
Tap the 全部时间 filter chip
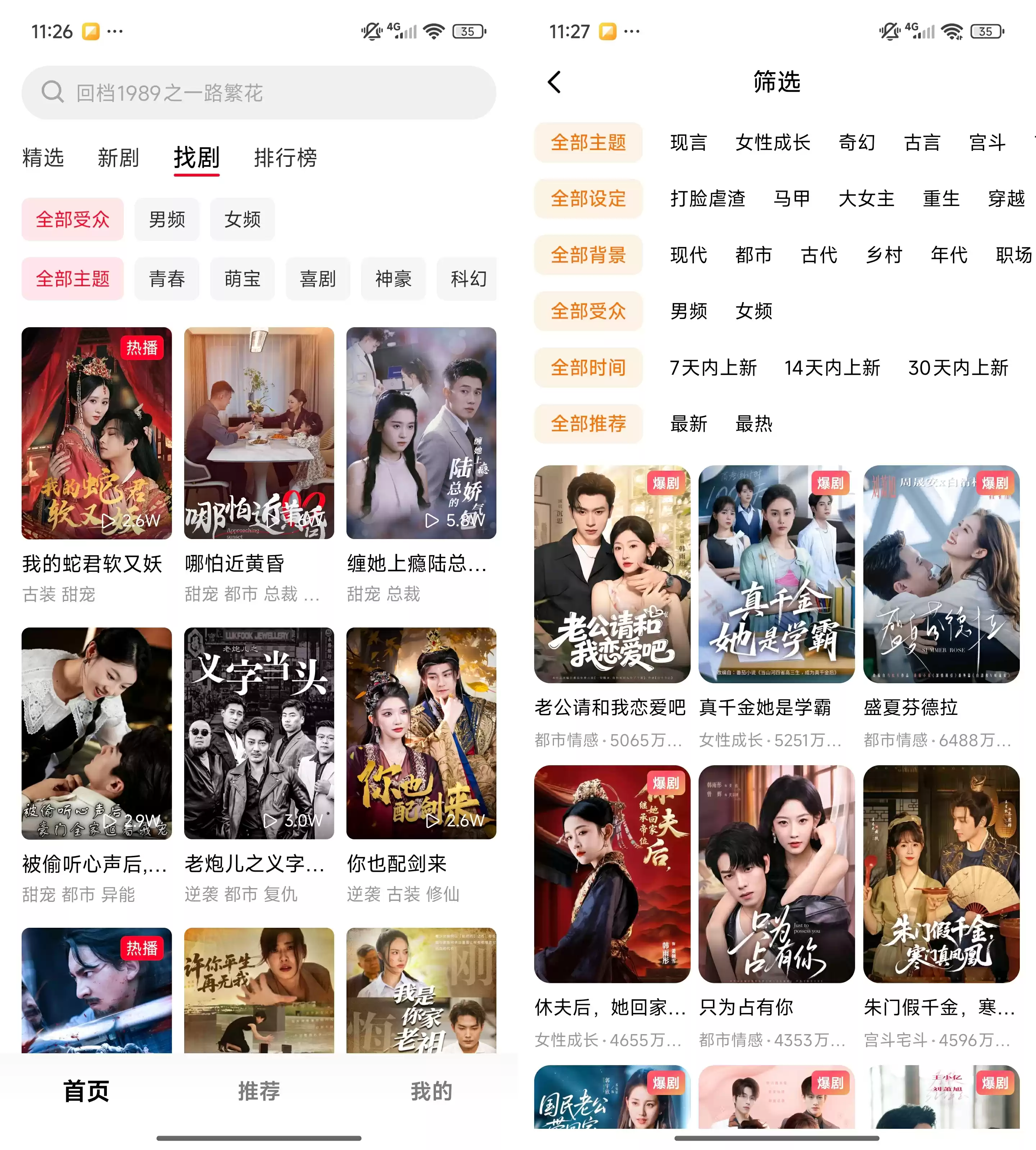(588, 368)
